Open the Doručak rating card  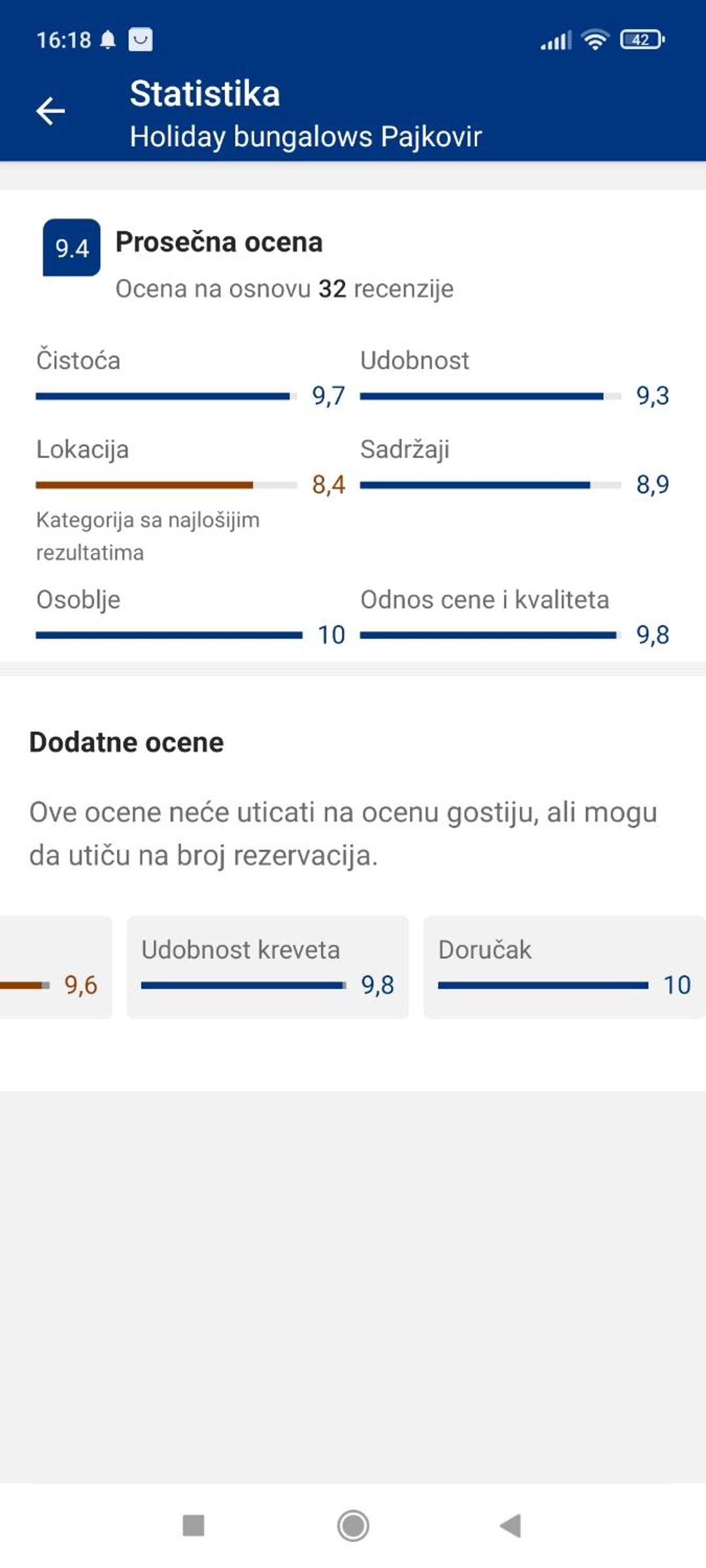[x=565, y=967]
